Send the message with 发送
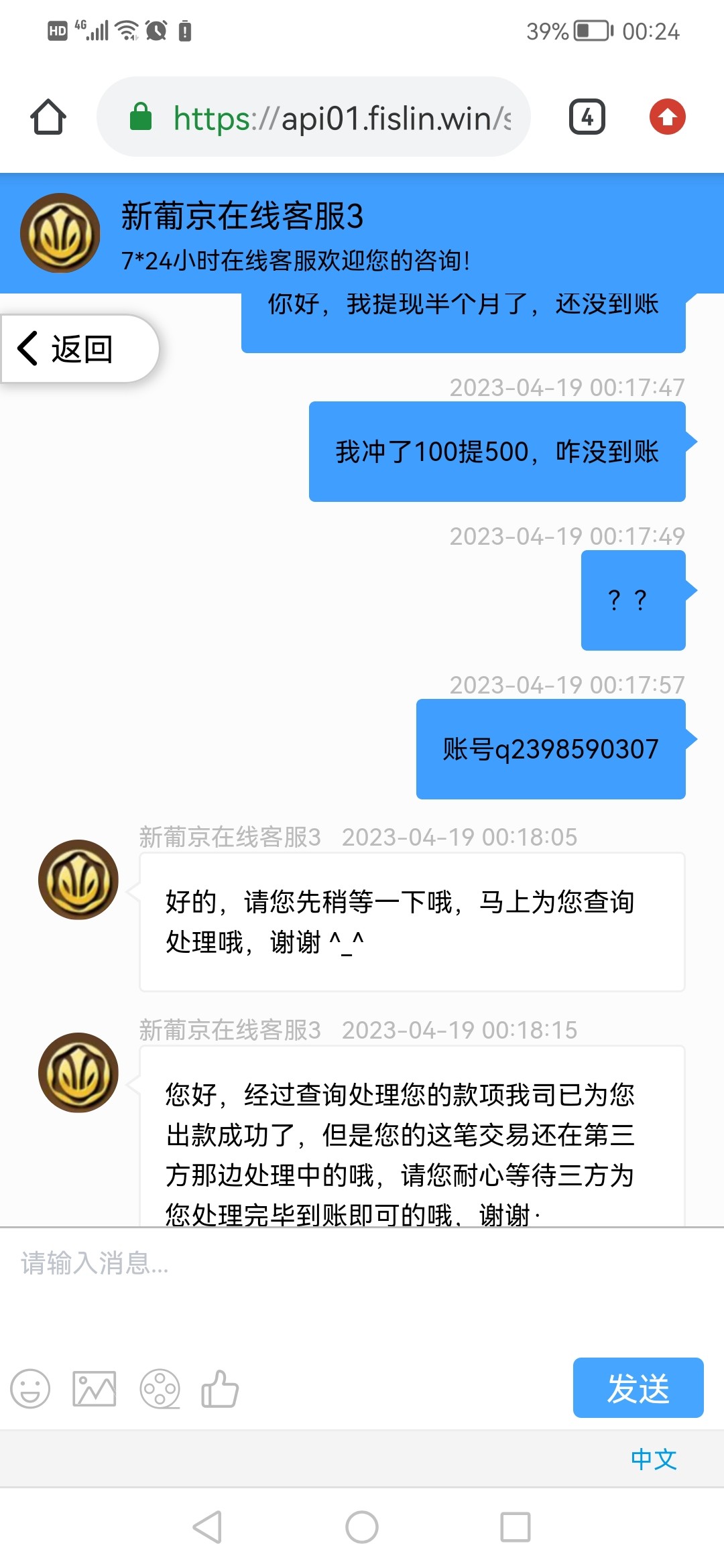The image size is (724, 1568). (x=638, y=1388)
